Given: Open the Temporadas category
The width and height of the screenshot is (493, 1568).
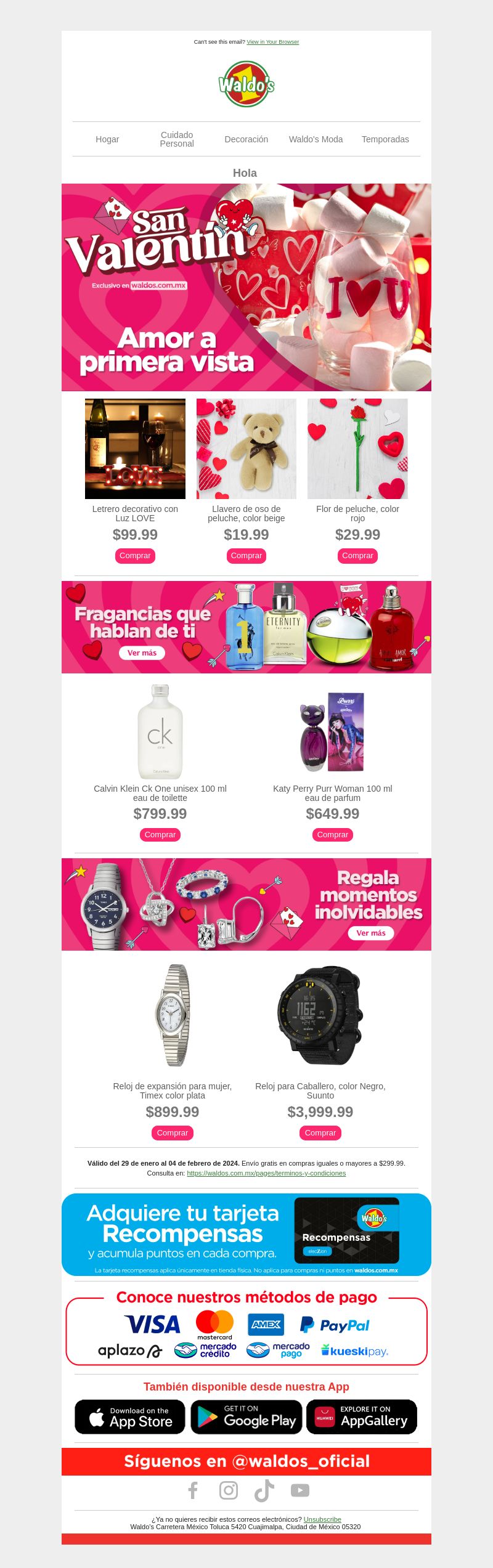Looking at the screenshot, I should point(385,139).
